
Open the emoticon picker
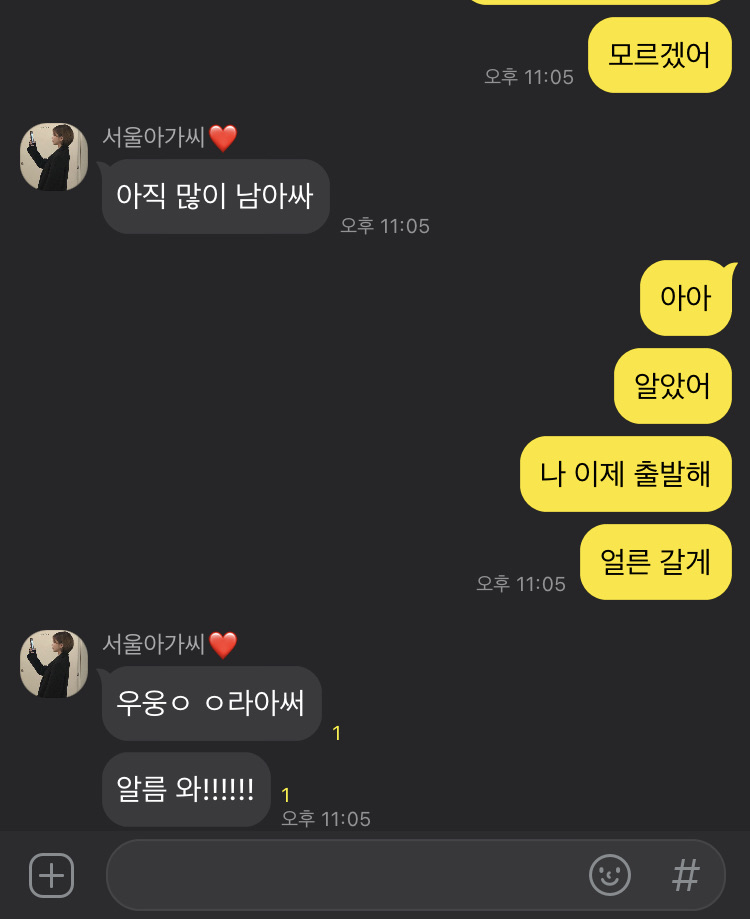coord(609,876)
